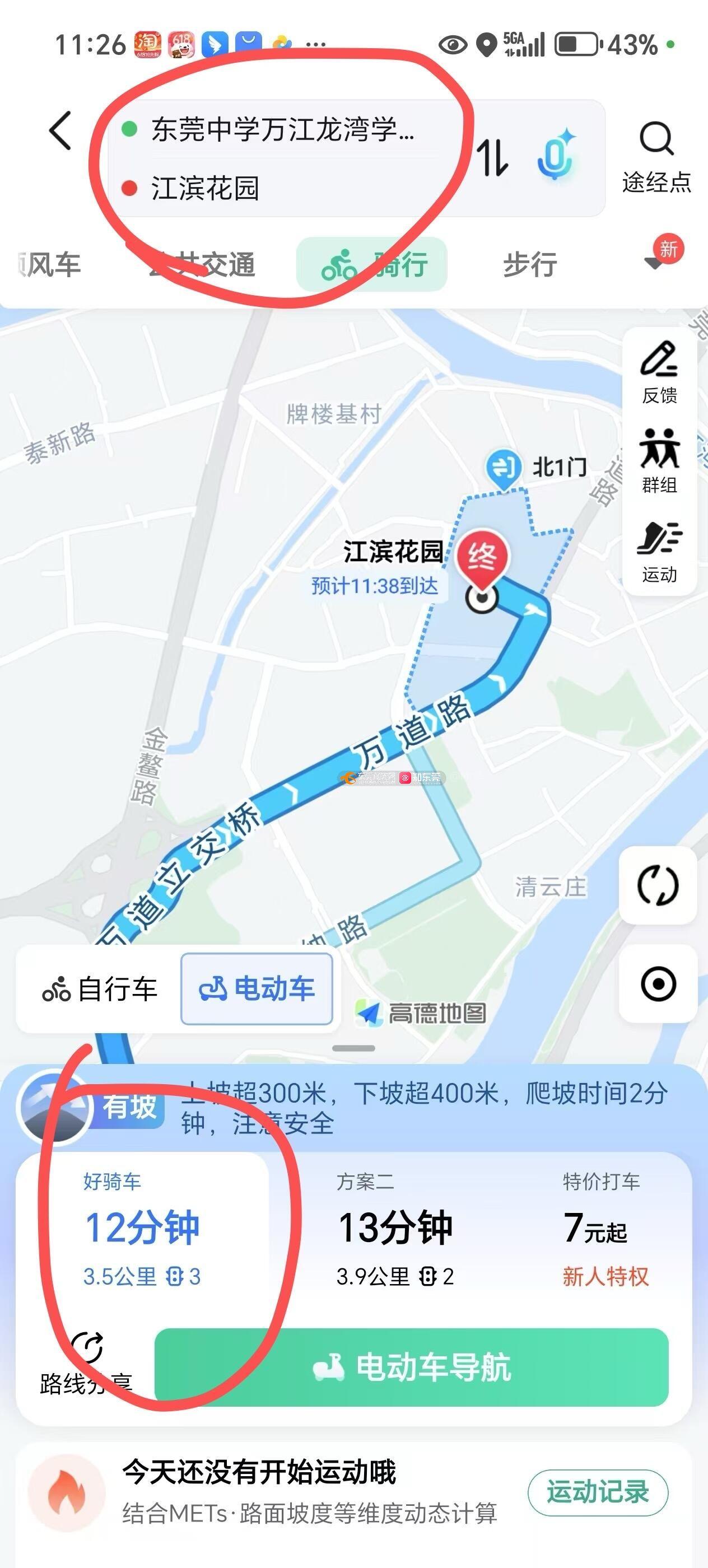Recenter the map to my location
This screenshot has width=708, height=1568.
point(658,984)
